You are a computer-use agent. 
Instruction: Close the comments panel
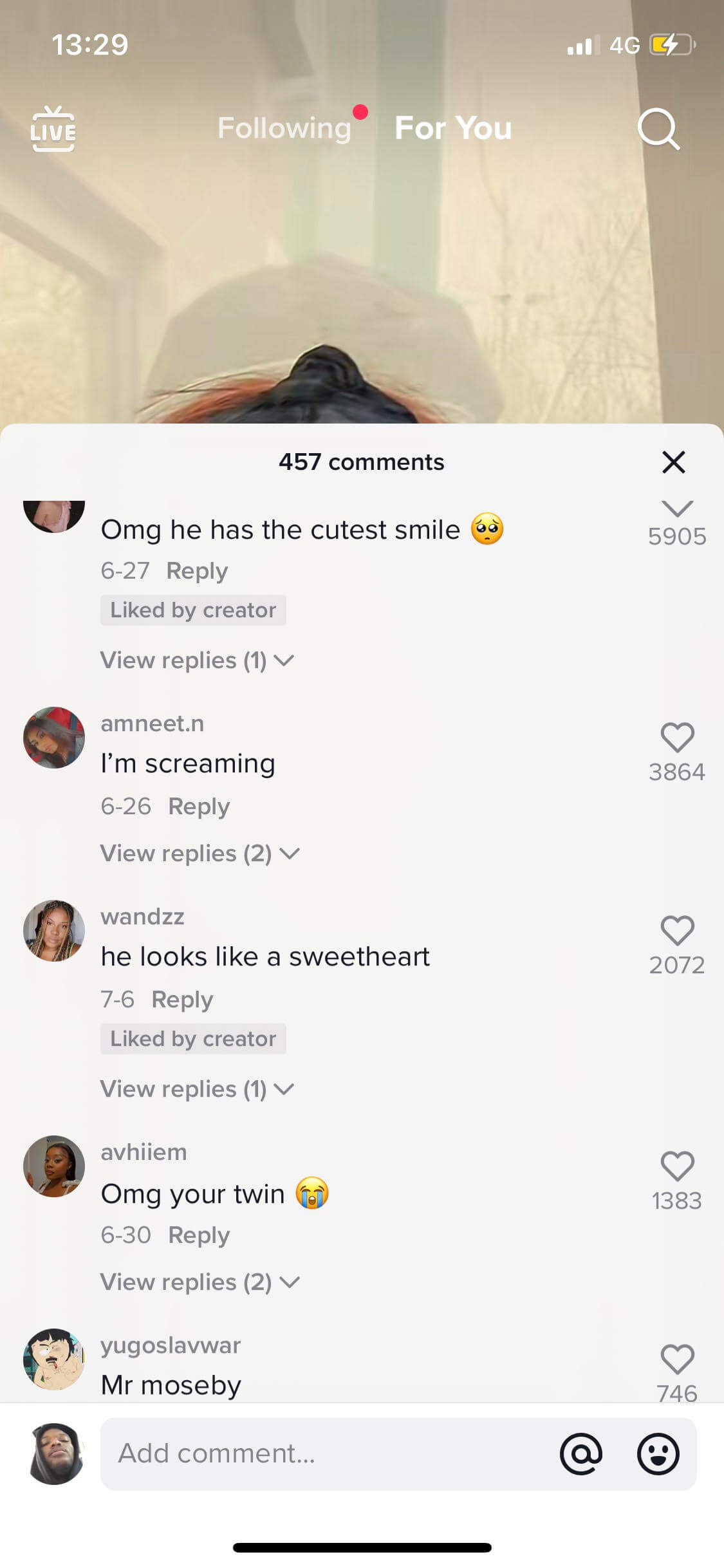point(673,462)
